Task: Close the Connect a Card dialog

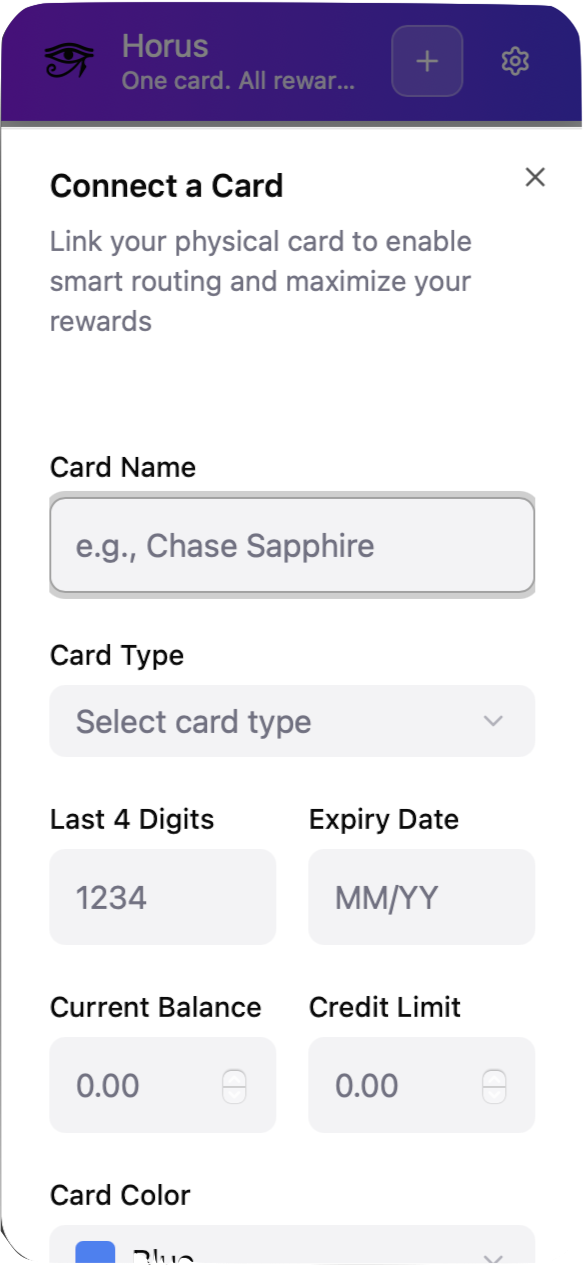Action: (535, 177)
